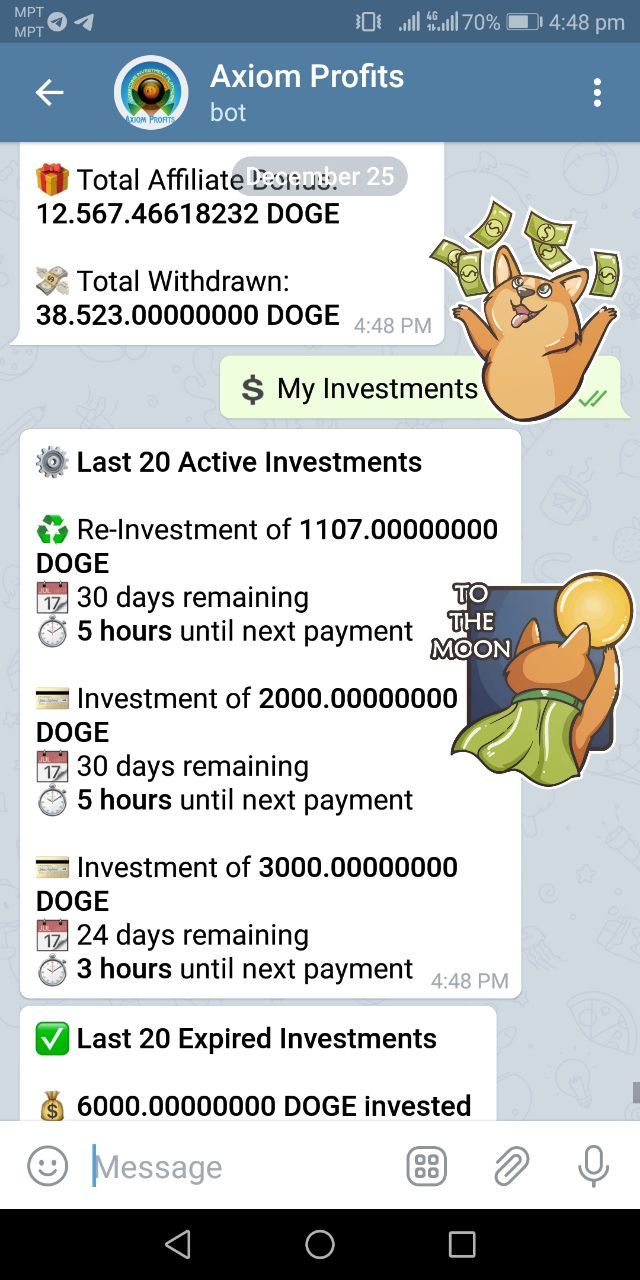Attach a file with the paperclip
This screenshot has height=1280, width=640.
[511, 1166]
